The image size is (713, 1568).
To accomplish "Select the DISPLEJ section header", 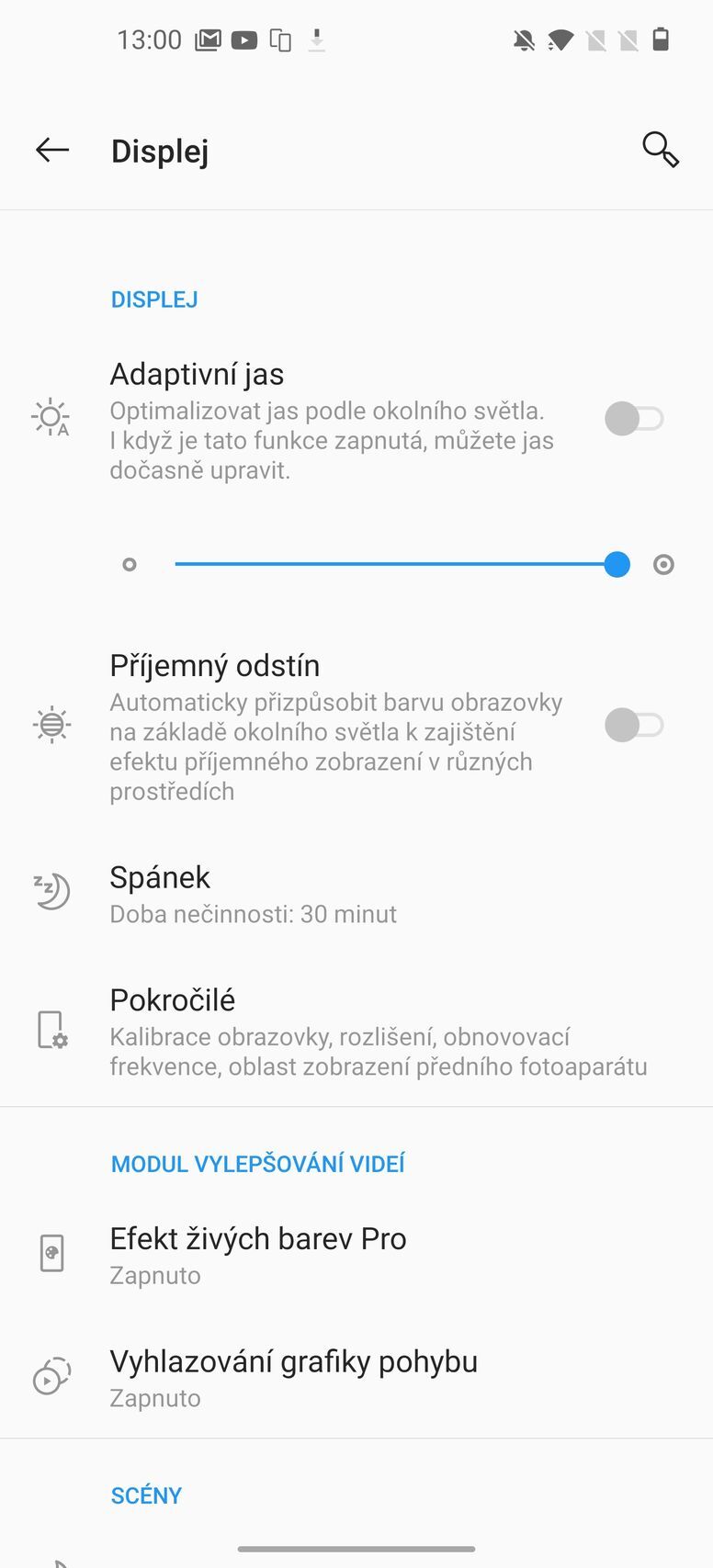I will 153,299.
